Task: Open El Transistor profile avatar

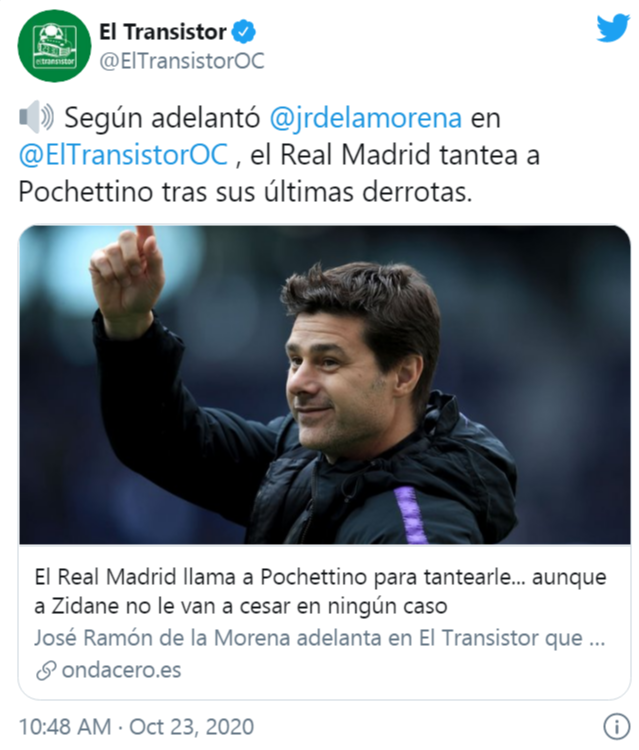Action: [x=54, y=46]
